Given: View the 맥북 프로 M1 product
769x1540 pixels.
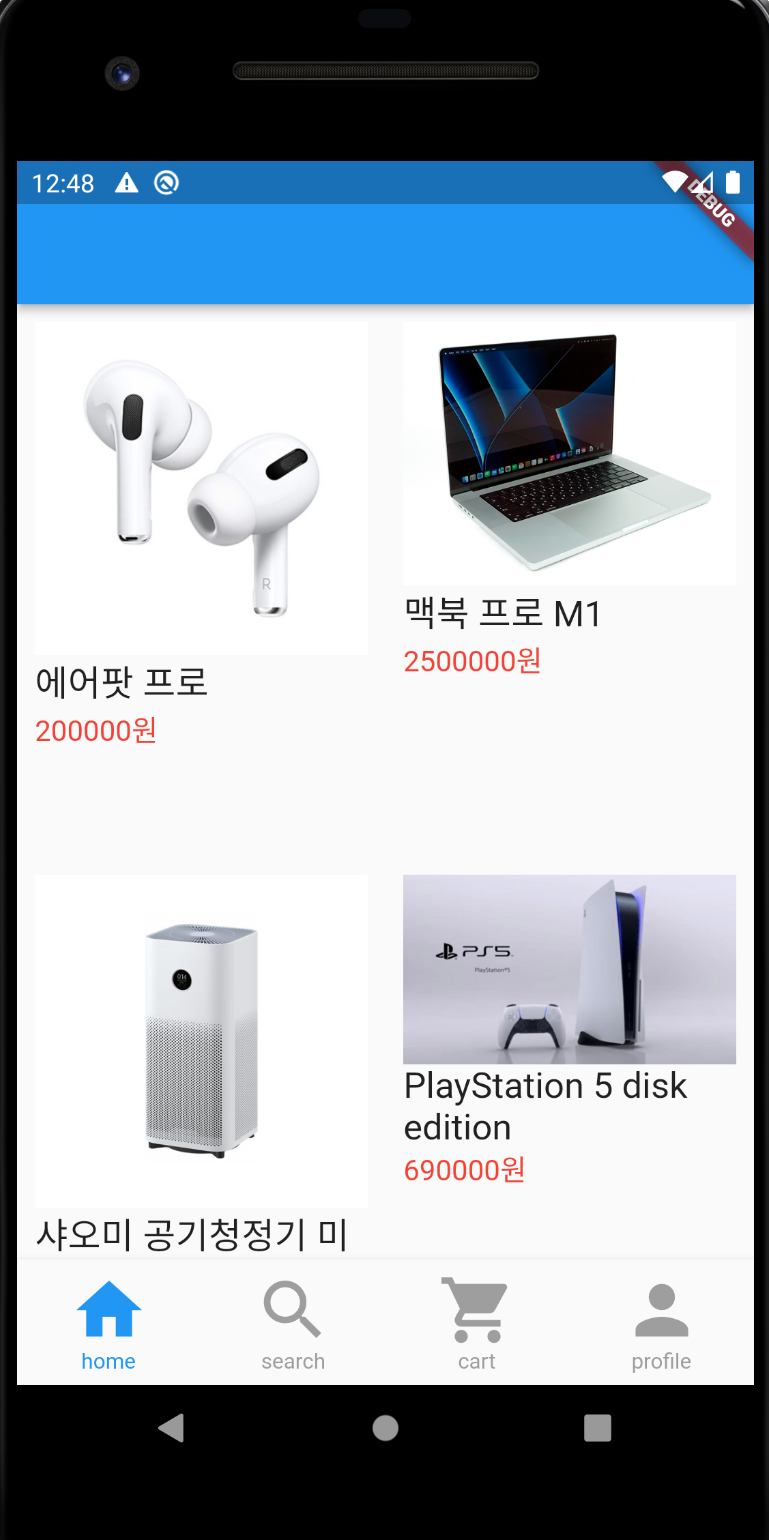Looking at the screenshot, I should click(569, 453).
